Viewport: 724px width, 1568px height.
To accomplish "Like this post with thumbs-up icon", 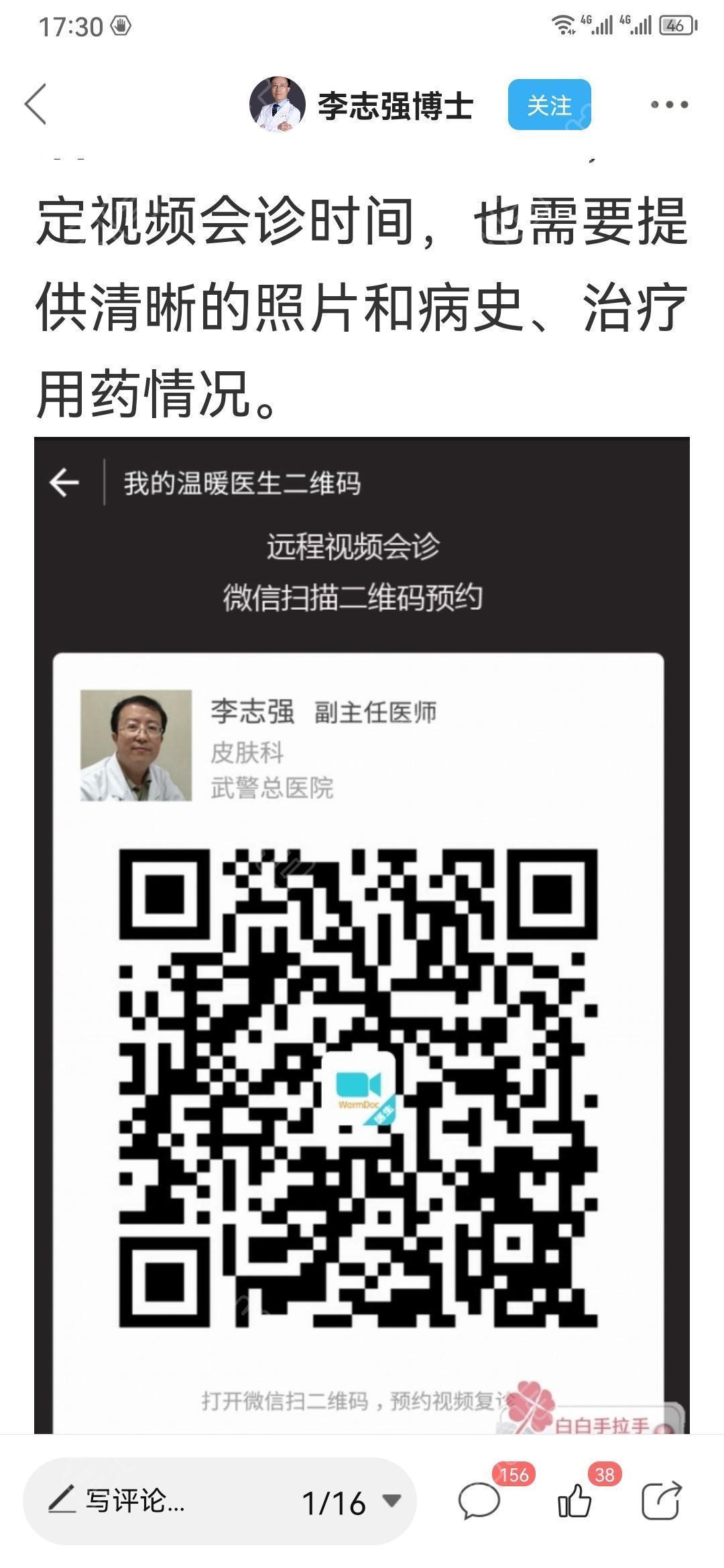I will point(575,1501).
